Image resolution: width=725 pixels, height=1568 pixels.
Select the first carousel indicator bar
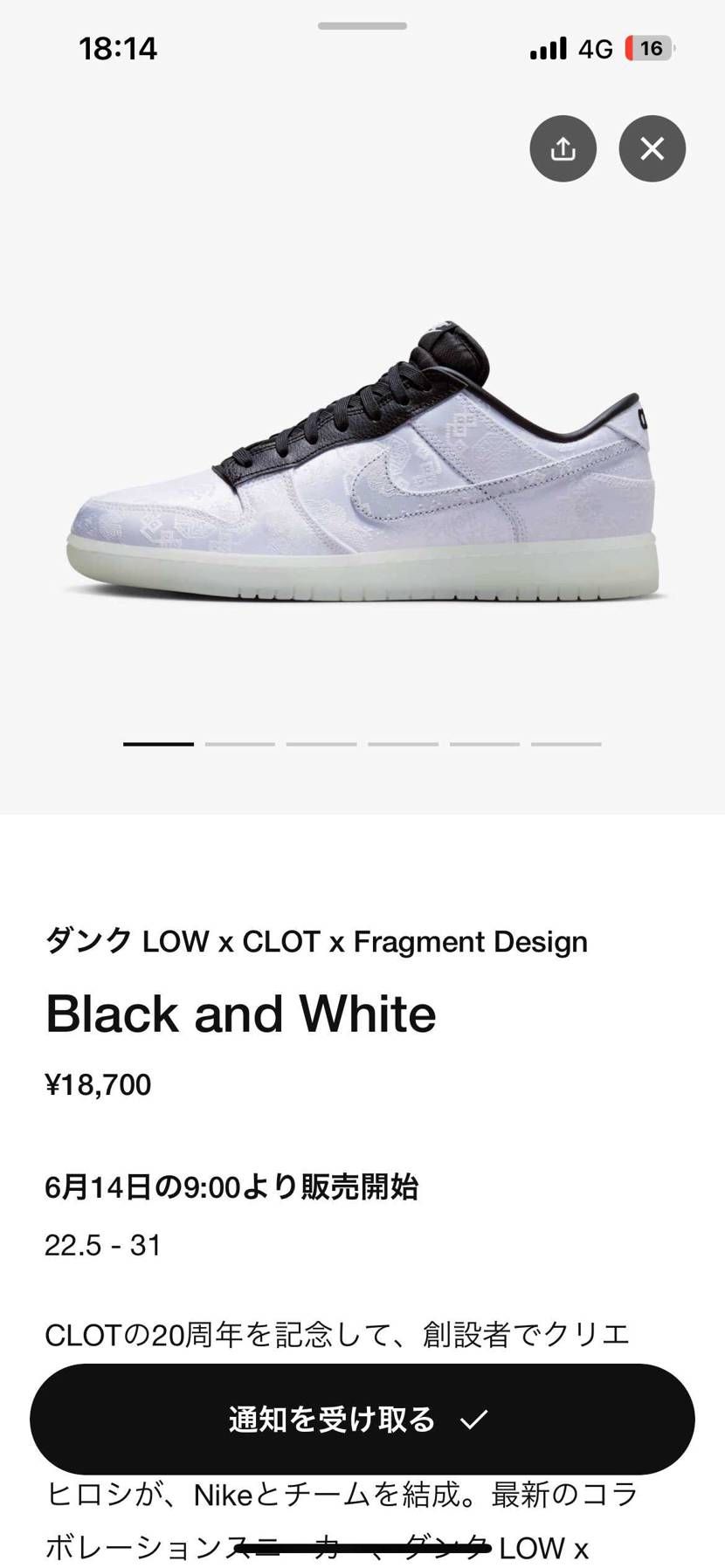point(158,743)
